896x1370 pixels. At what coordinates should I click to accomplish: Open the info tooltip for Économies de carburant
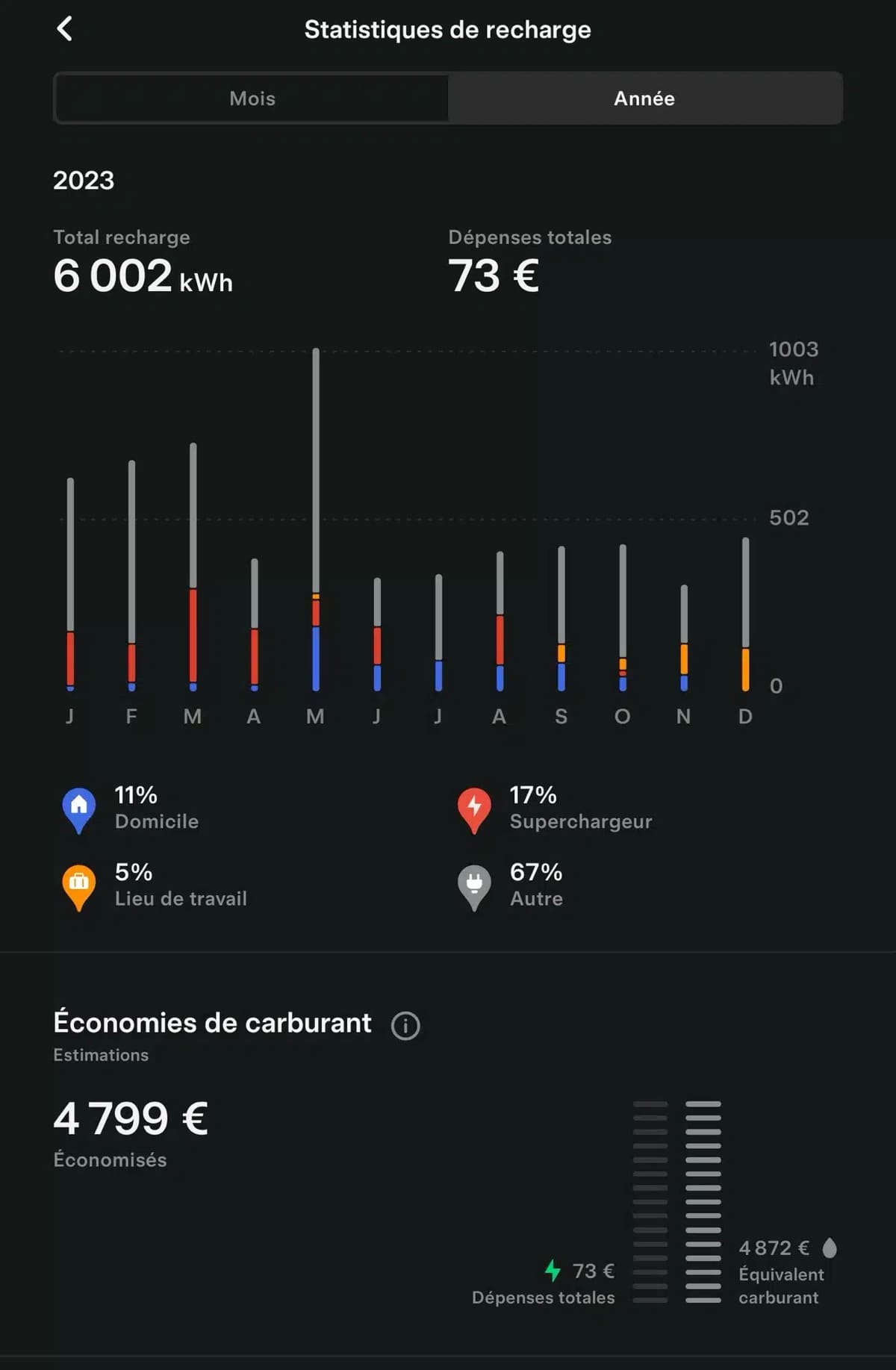point(404,1025)
